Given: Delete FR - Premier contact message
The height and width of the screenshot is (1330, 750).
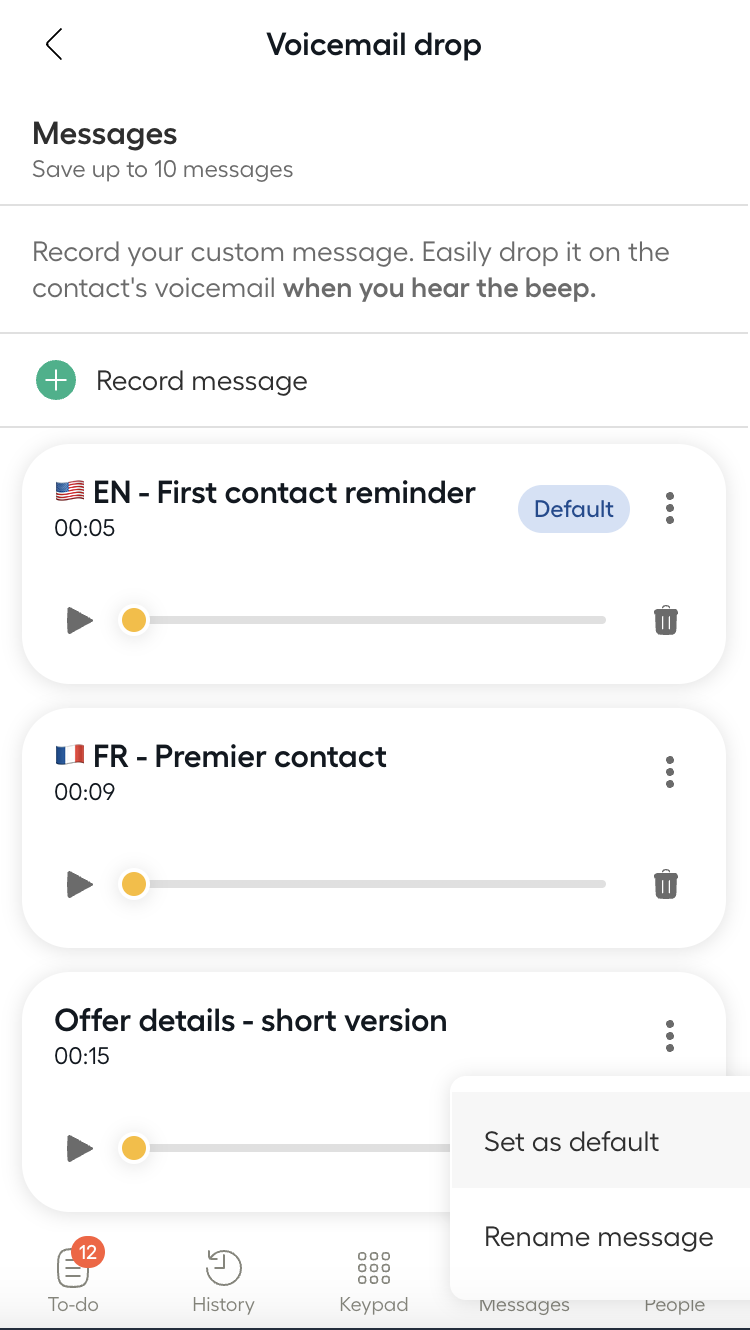Looking at the screenshot, I should click(x=665, y=885).
